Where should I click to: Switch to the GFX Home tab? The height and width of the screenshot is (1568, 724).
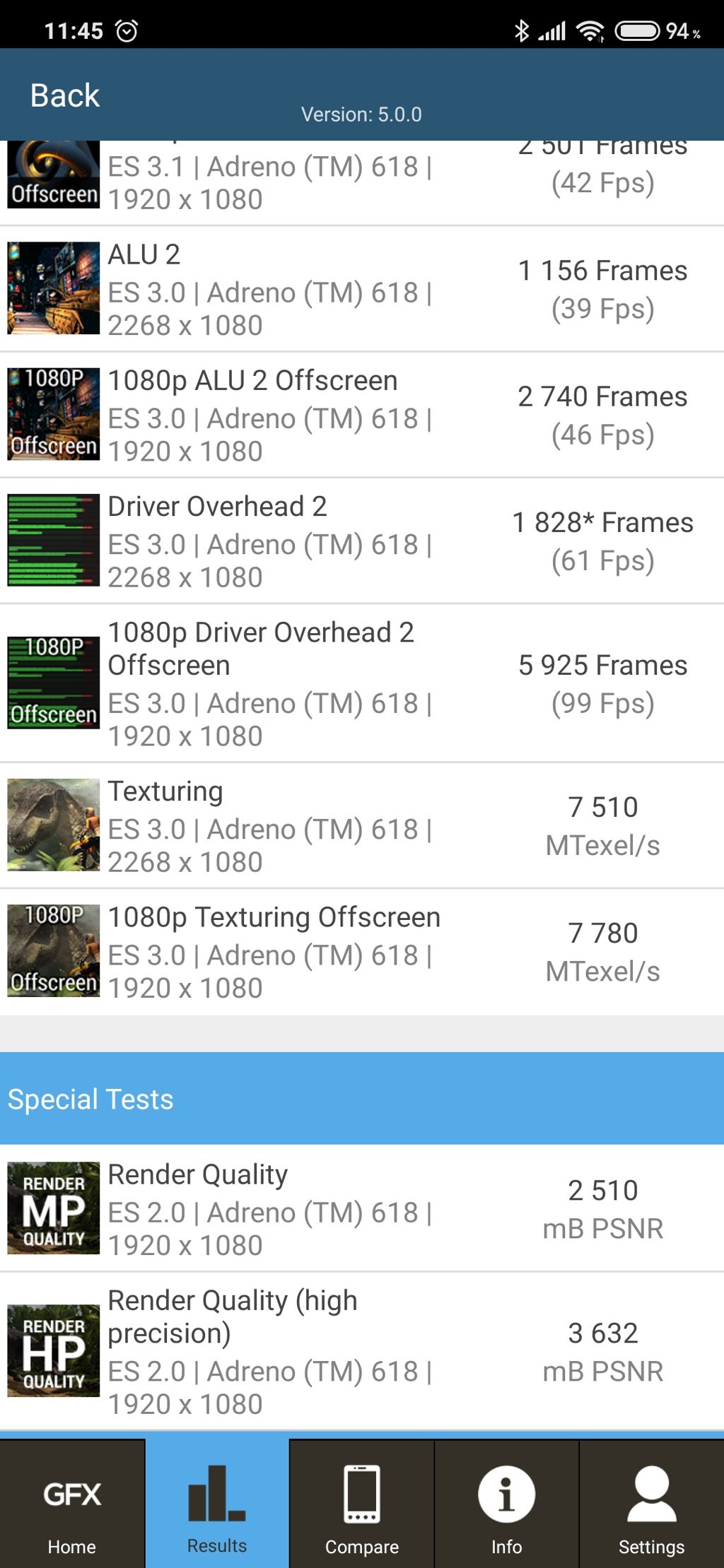[x=72, y=1504]
